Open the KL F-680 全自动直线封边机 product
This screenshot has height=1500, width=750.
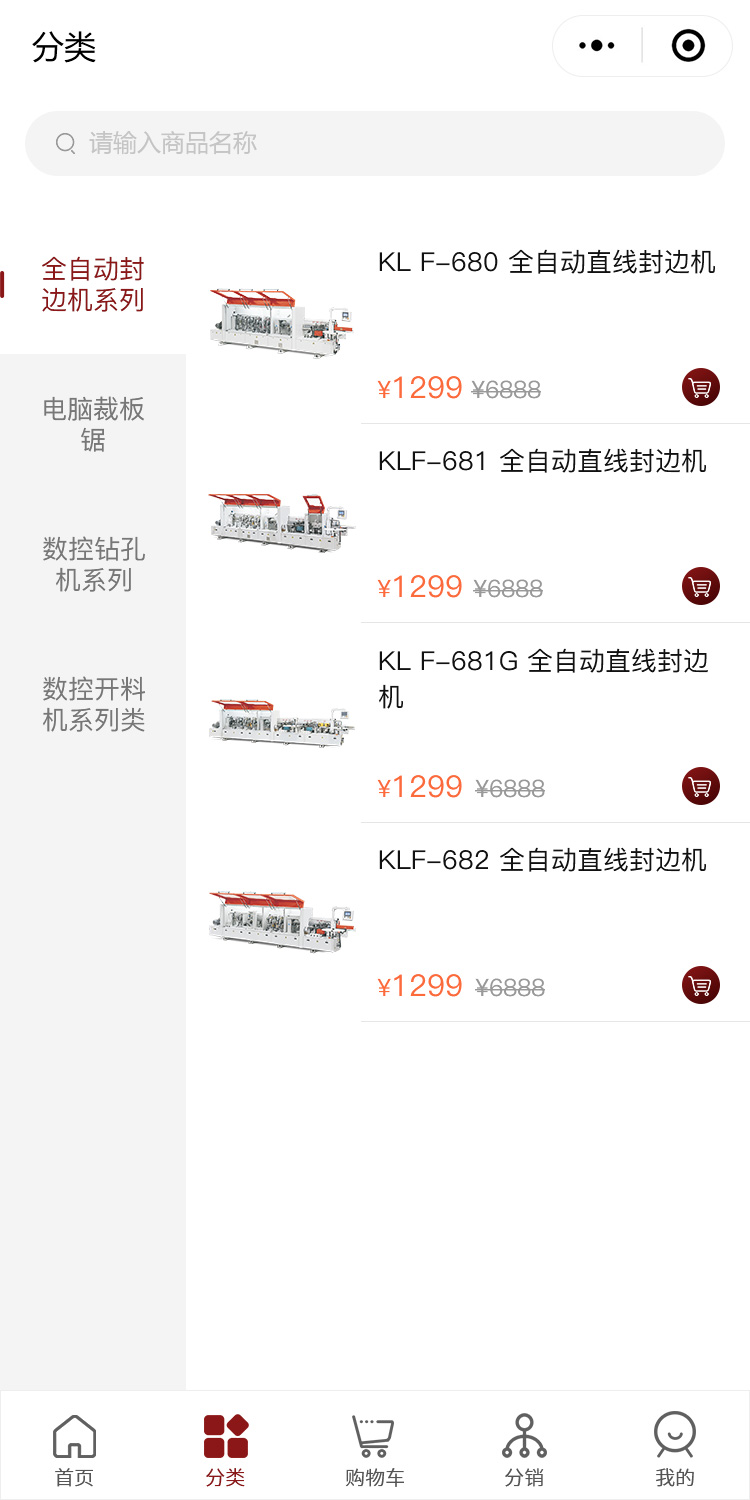tap(546, 263)
